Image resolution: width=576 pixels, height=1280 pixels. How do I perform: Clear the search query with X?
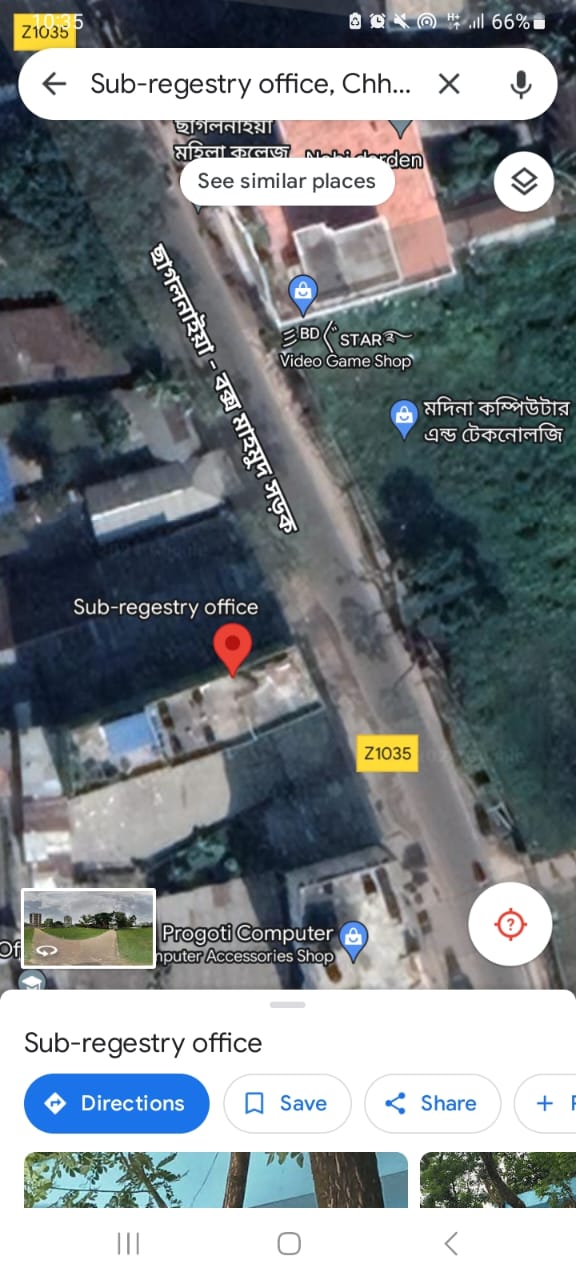449,84
